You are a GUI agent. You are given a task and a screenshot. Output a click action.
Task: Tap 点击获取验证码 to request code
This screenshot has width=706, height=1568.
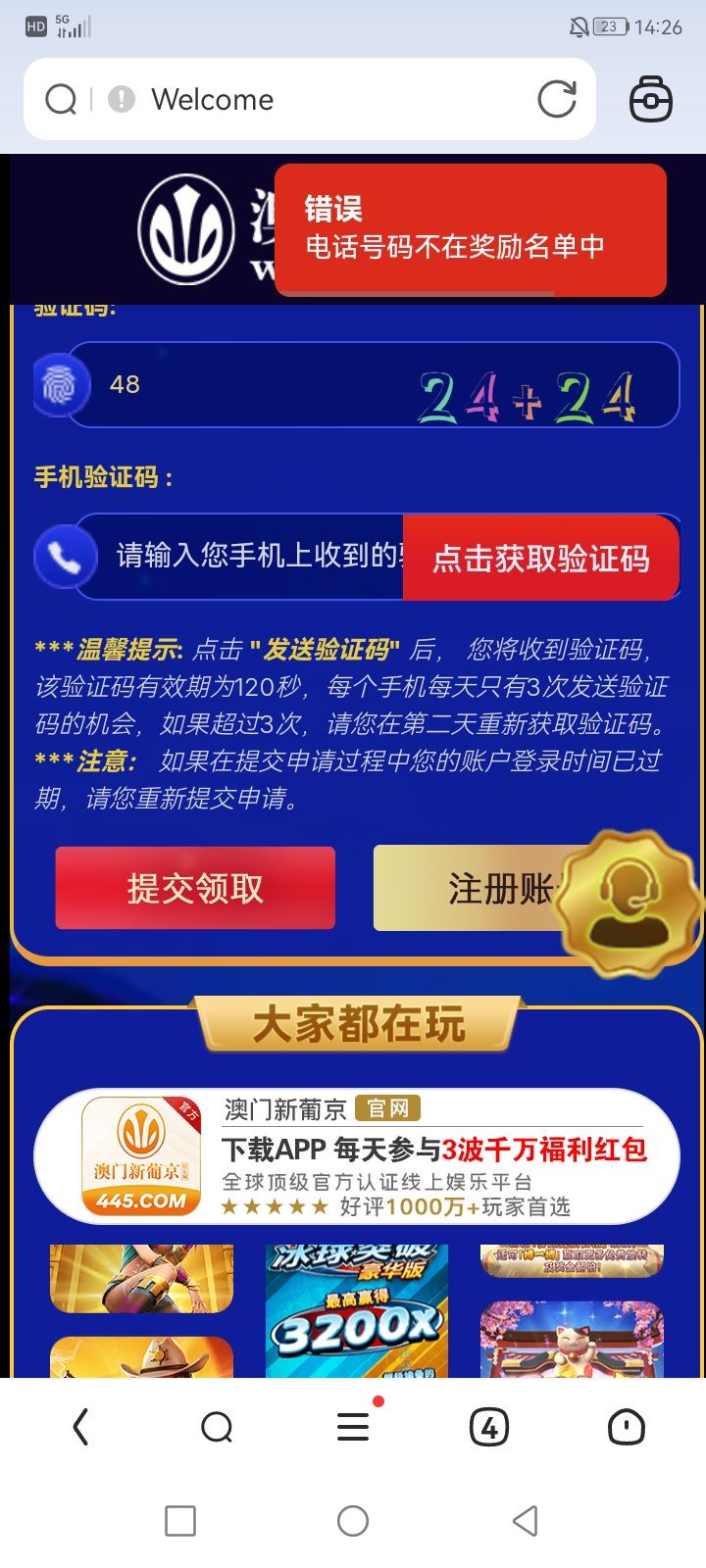[x=540, y=558]
